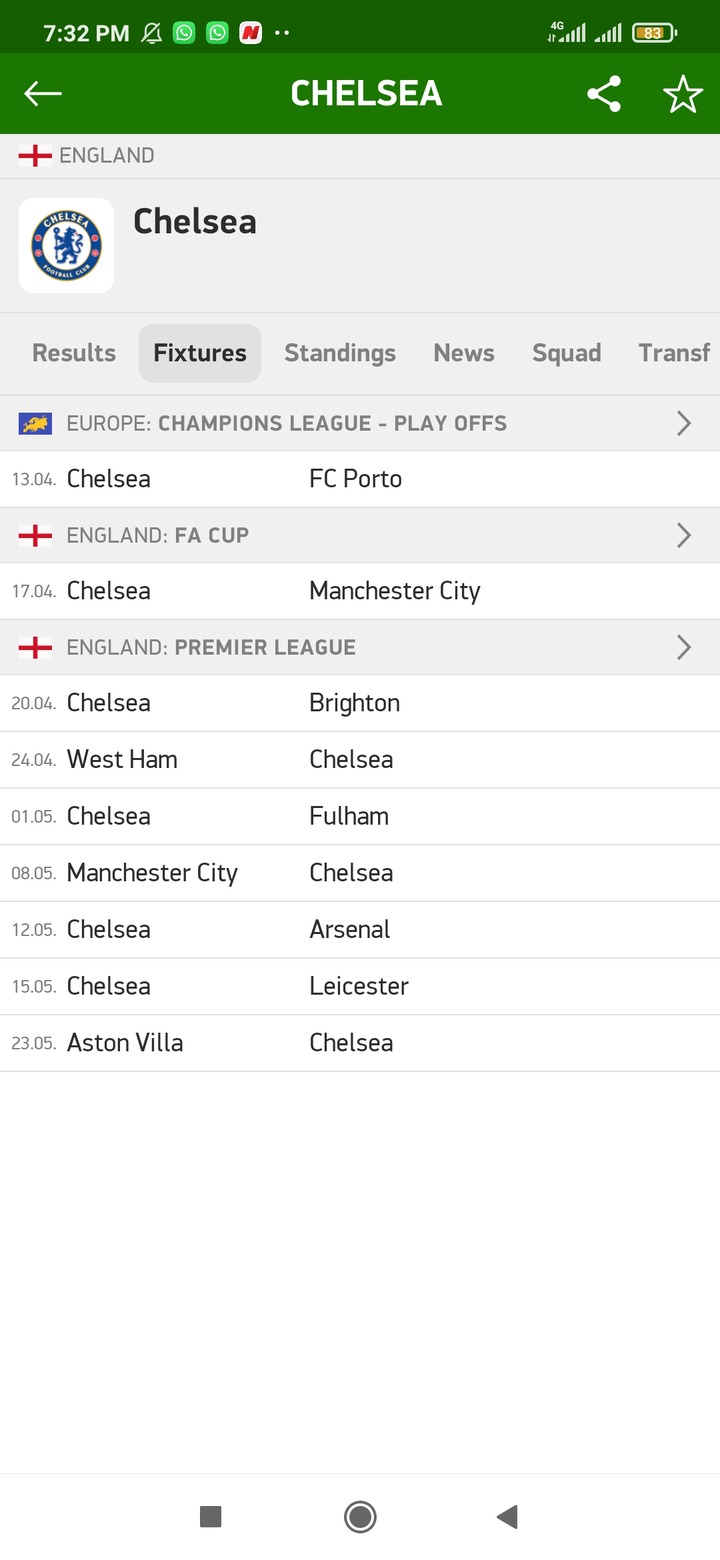Image resolution: width=720 pixels, height=1560 pixels.
Task: Add Chelsea to favorites with the star
Action: [x=683, y=94]
